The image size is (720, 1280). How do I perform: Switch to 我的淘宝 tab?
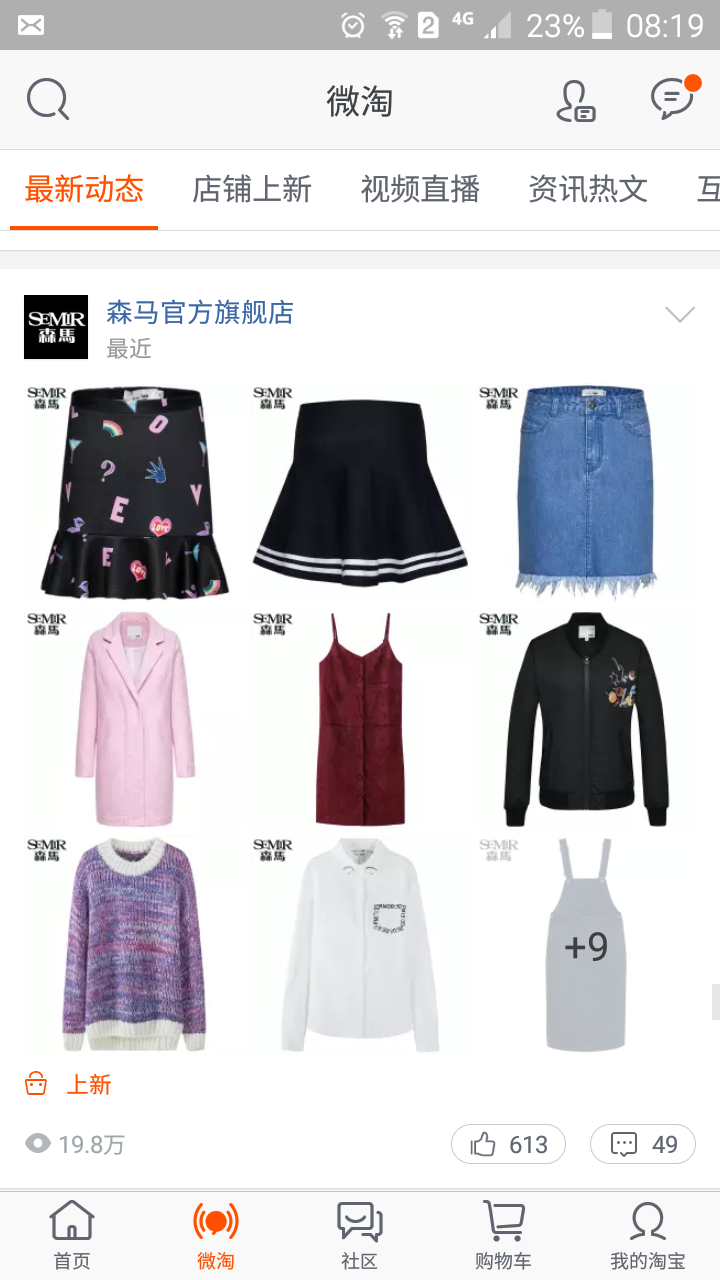coord(647,1235)
